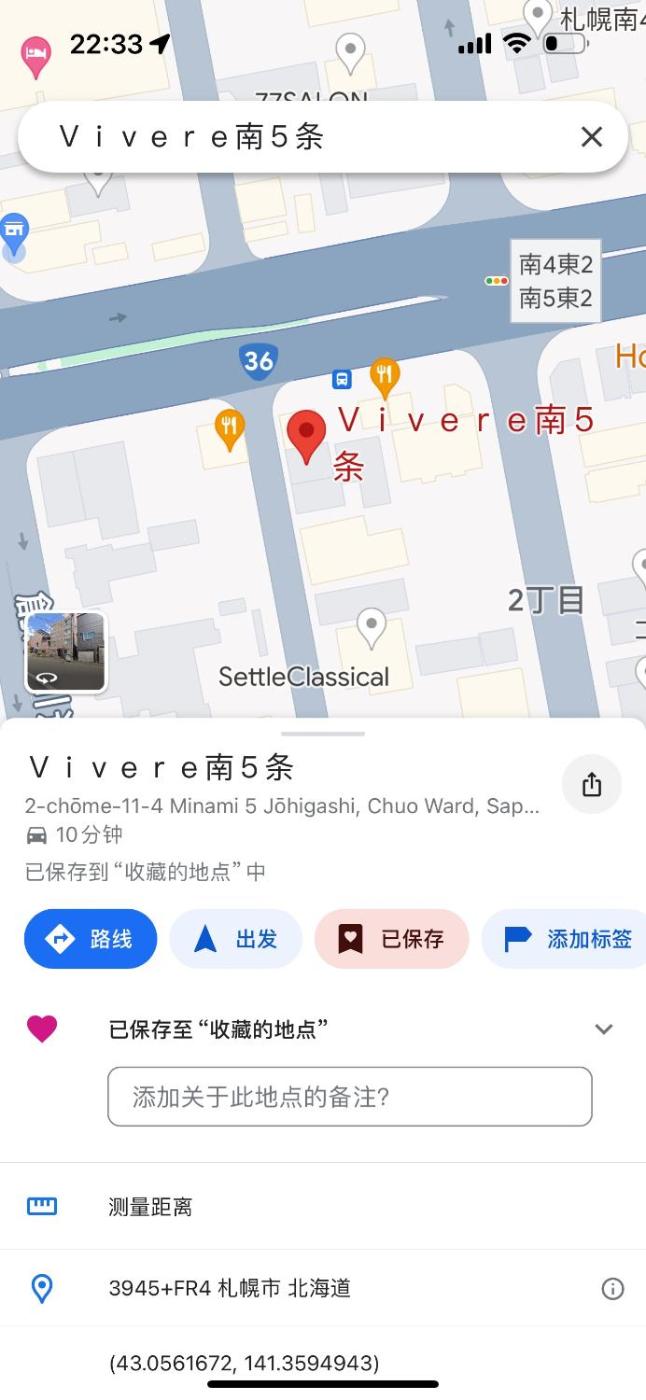Screen dimensions: 646x1400
Task: Get directions with 路线 button
Action: (91, 939)
